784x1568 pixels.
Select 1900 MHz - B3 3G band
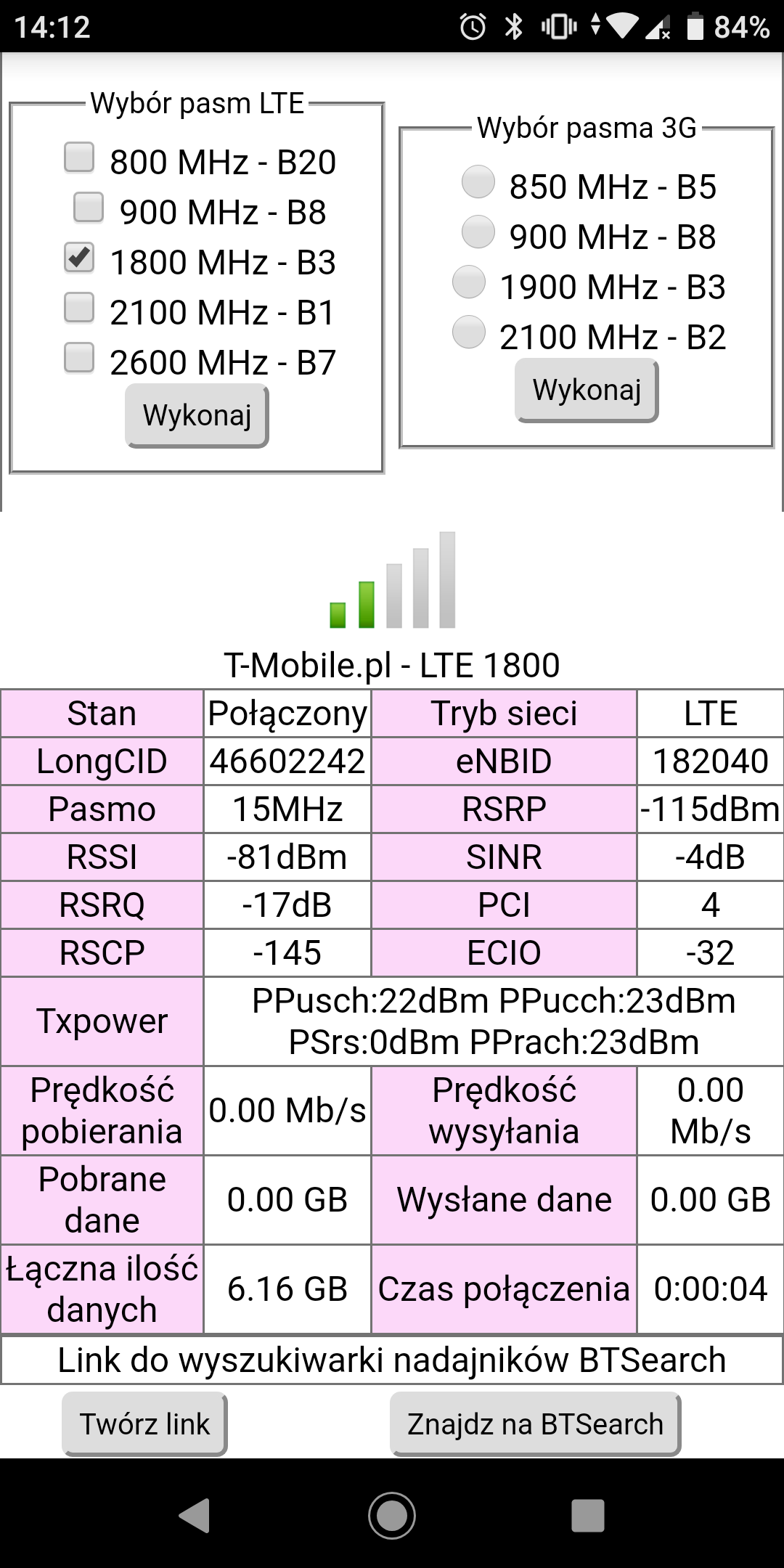pyautogui.click(x=469, y=282)
